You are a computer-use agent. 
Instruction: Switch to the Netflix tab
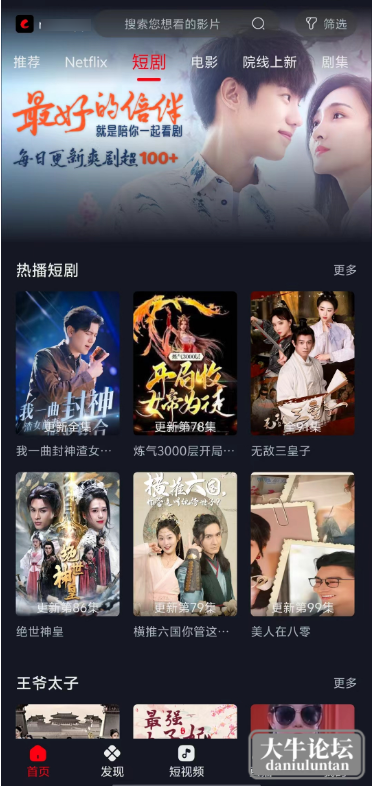86,62
